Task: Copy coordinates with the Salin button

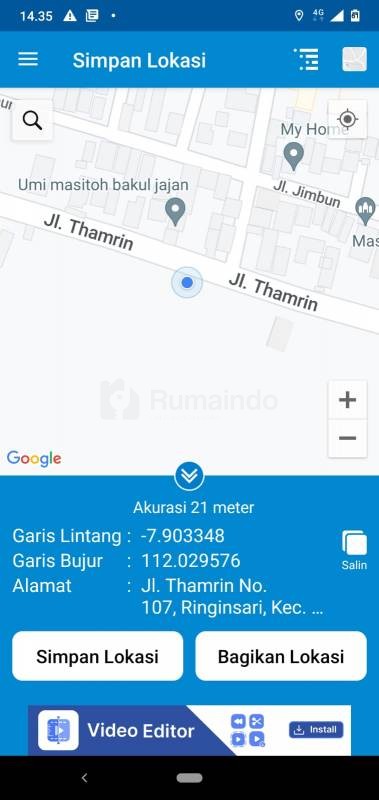Action: (355, 550)
